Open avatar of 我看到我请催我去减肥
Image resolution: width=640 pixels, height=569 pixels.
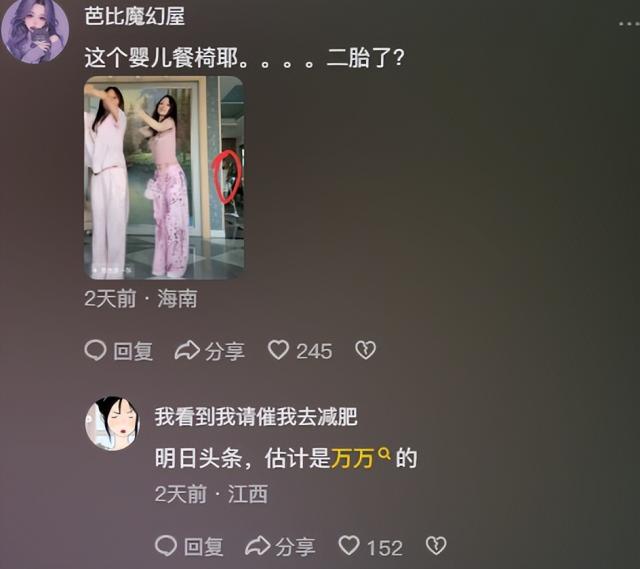click(x=113, y=422)
